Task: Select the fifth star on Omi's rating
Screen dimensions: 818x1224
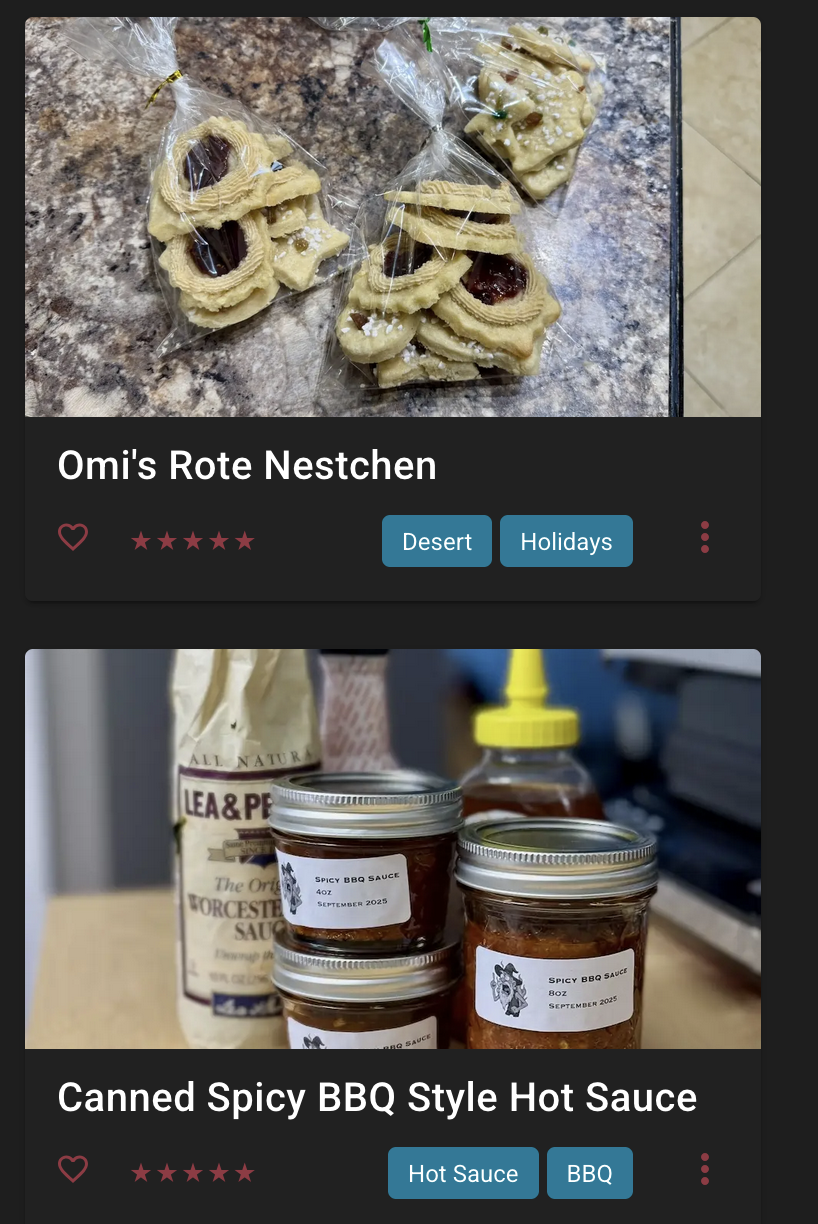Action: (x=245, y=539)
